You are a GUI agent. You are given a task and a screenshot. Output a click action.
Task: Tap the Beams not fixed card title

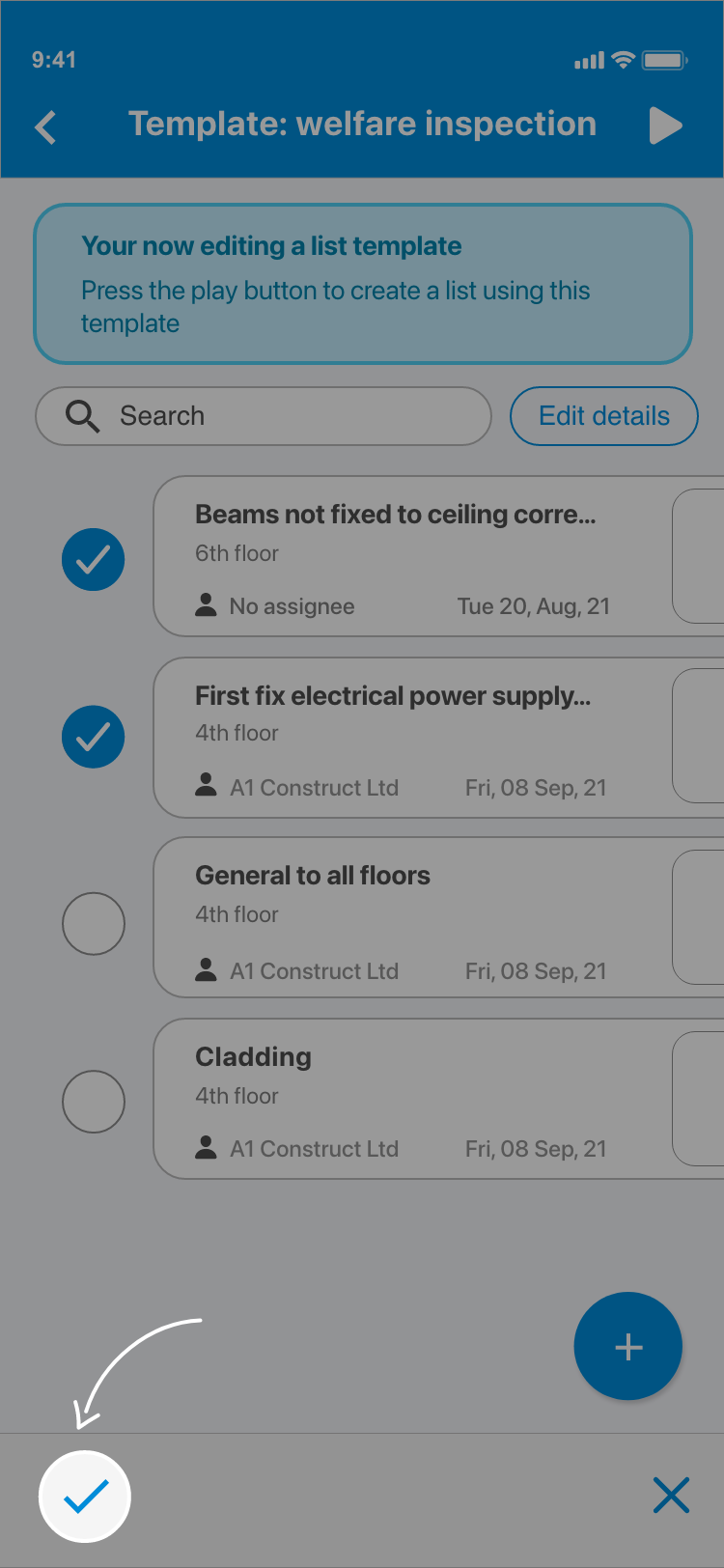pyautogui.click(x=396, y=514)
